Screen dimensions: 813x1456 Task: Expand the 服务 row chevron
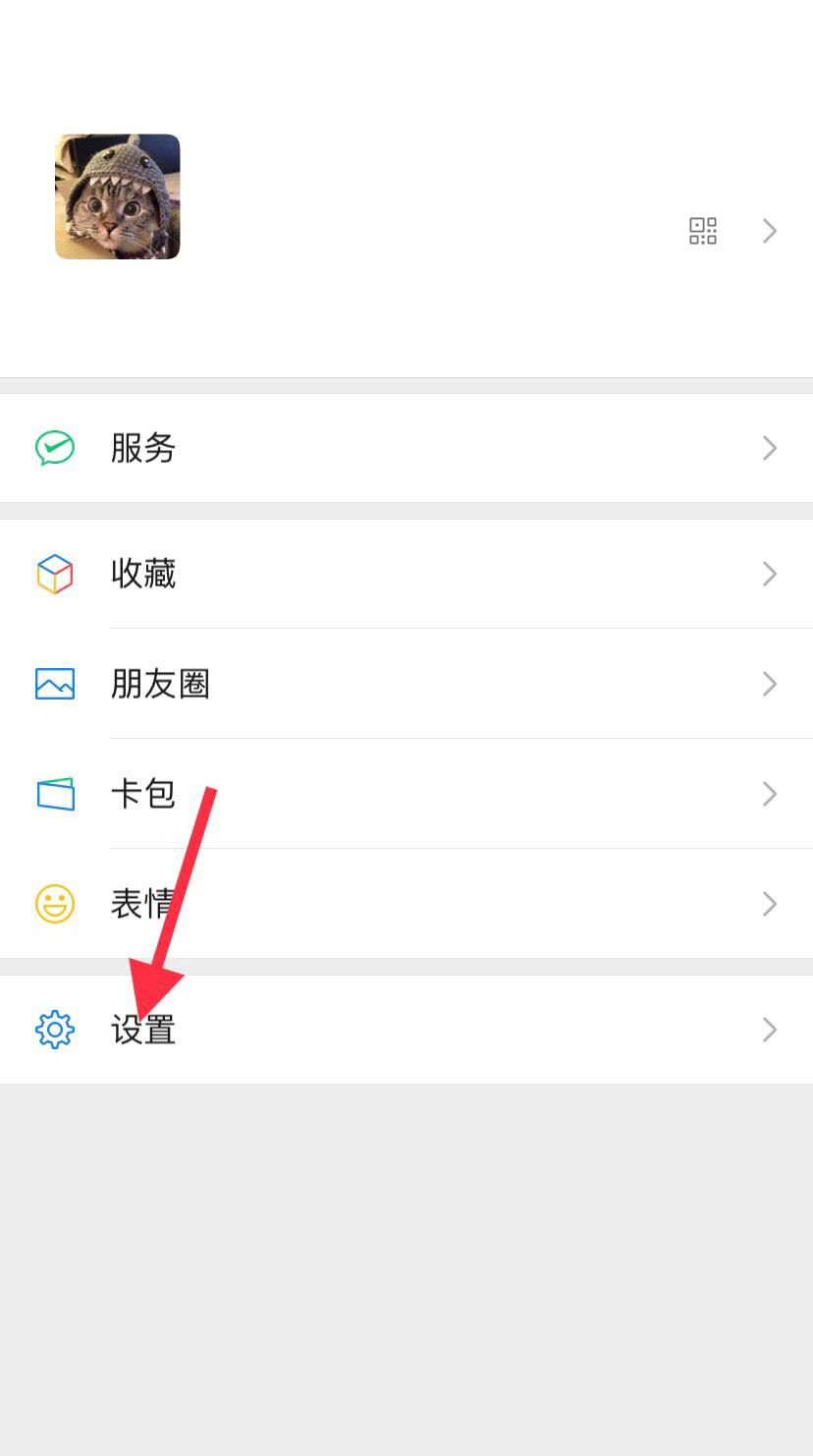coord(770,448)
